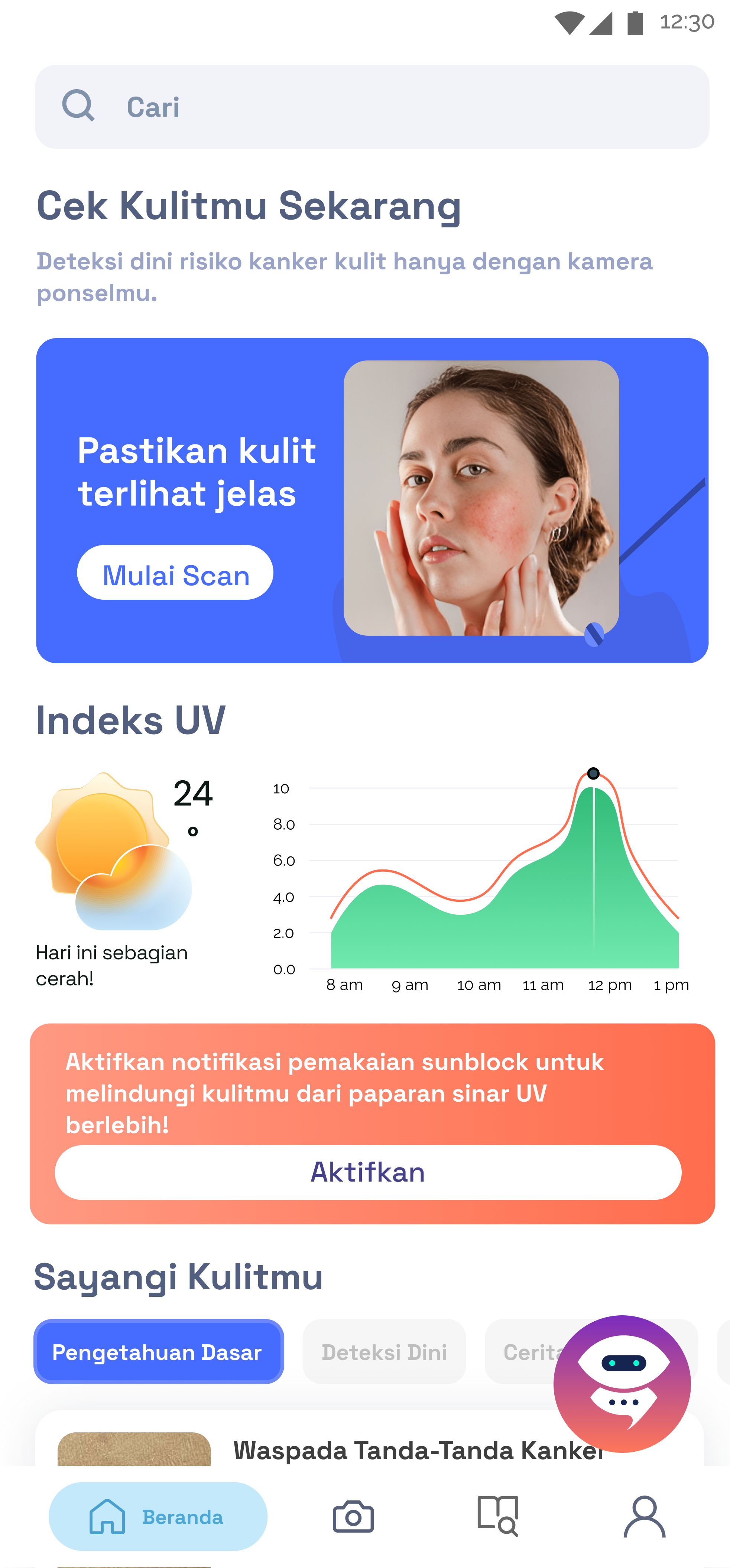Open the chatbot assistant floating button

pyautogui.click(x=622, y=1383)
